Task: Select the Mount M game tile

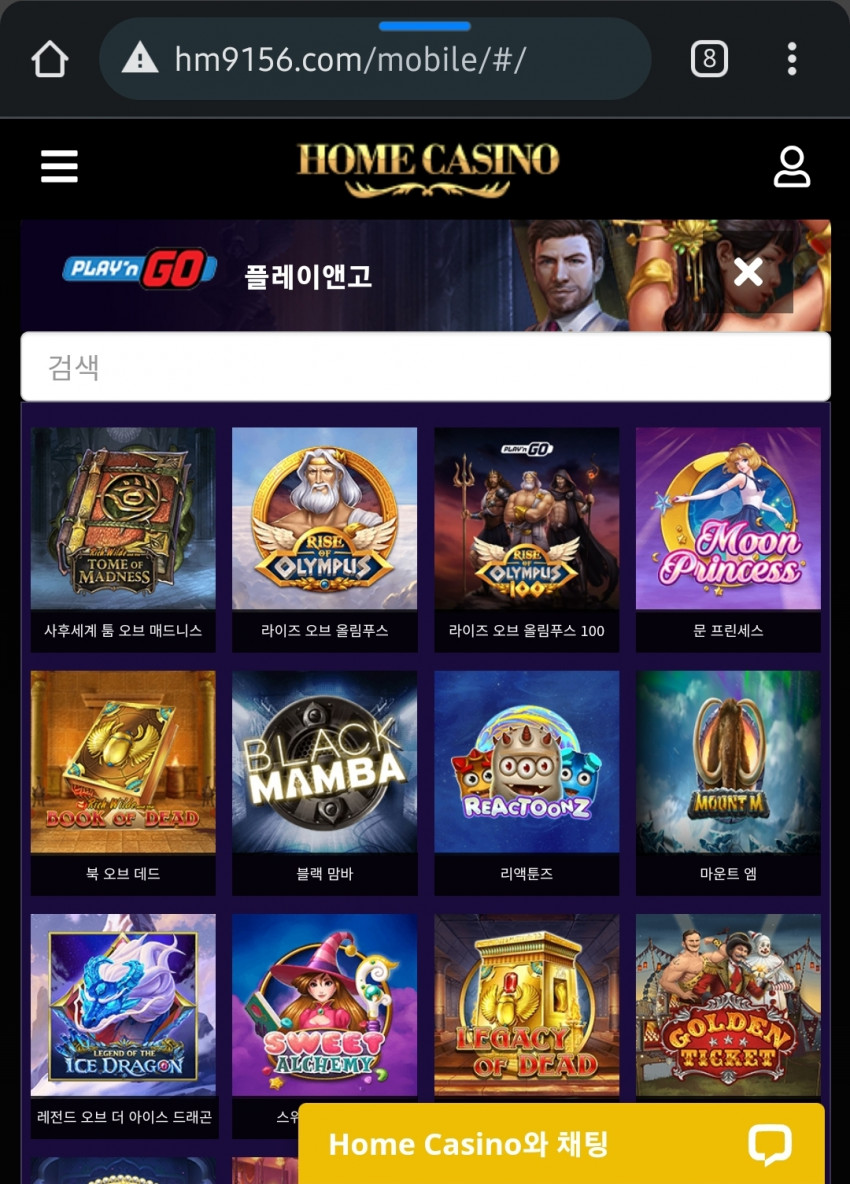Action: pyautogui.click(x=728, y=762)
